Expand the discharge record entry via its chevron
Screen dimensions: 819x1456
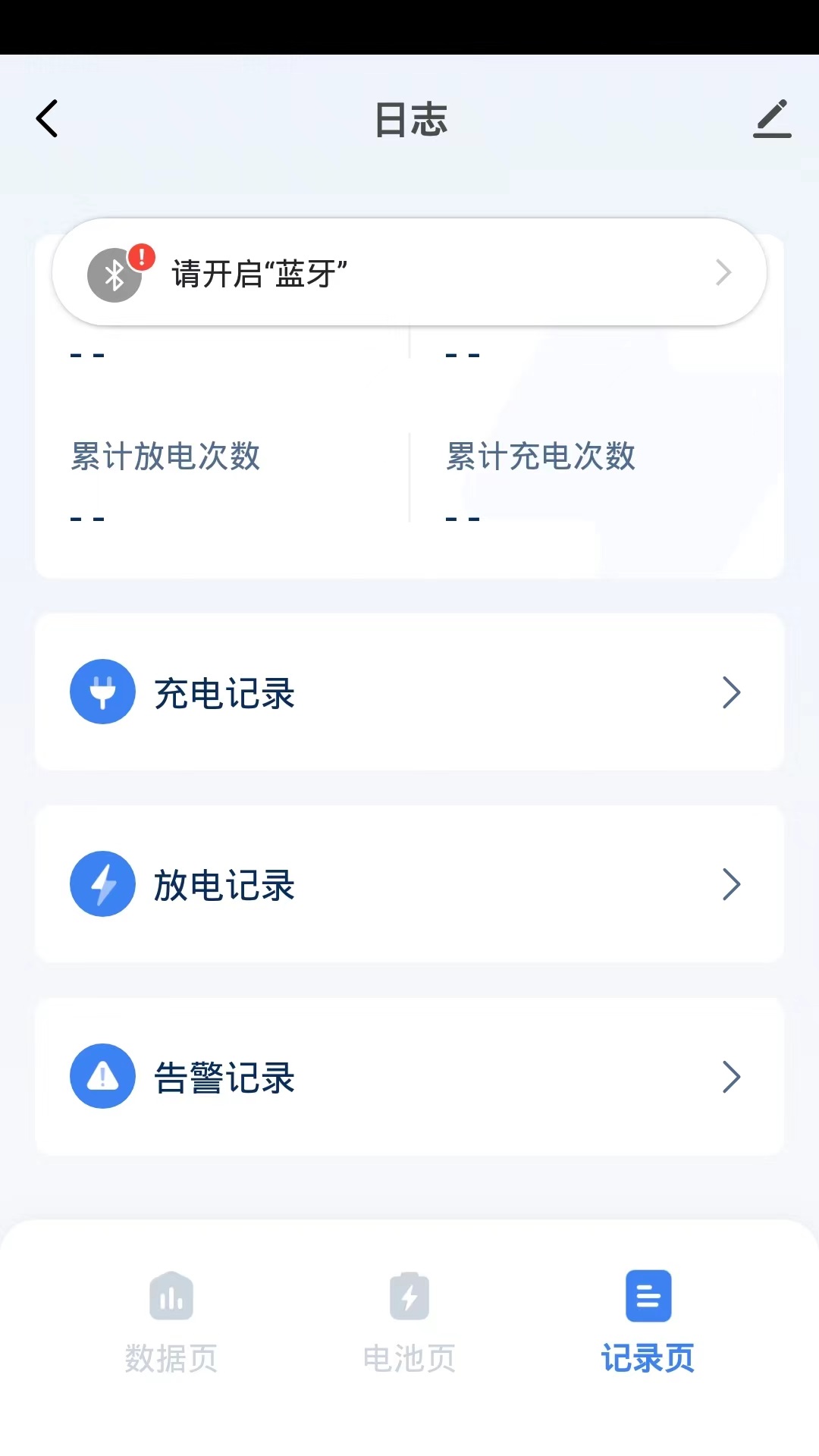[x=730, y=883]
